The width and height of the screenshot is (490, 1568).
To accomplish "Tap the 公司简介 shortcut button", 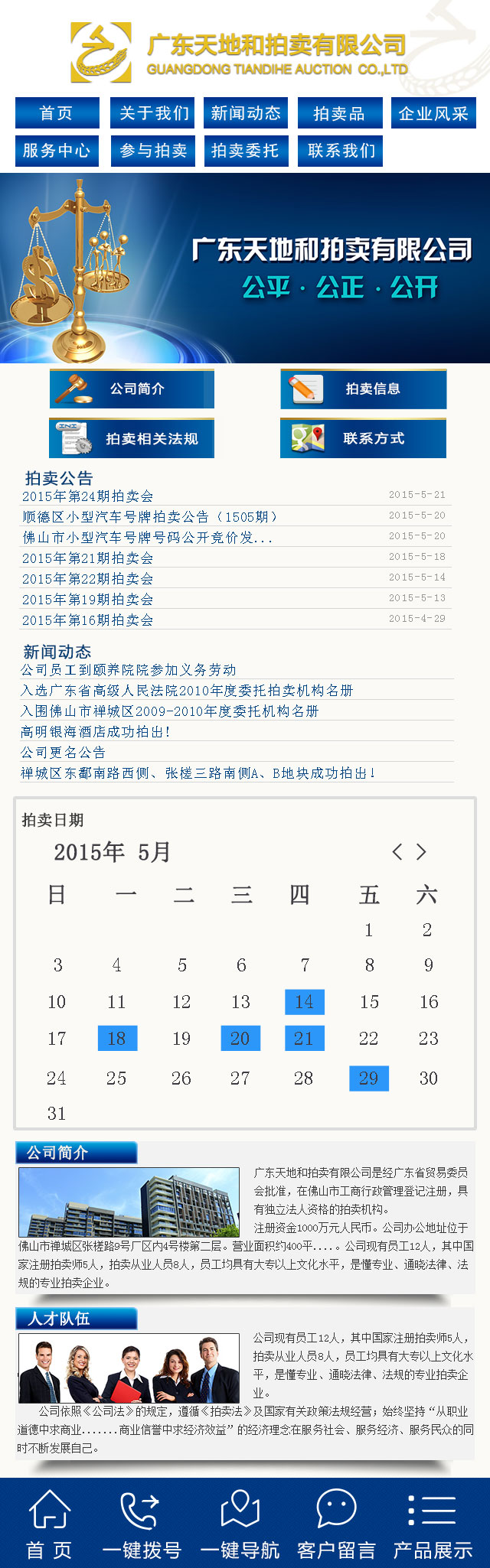I will click(x=132, y=389).
